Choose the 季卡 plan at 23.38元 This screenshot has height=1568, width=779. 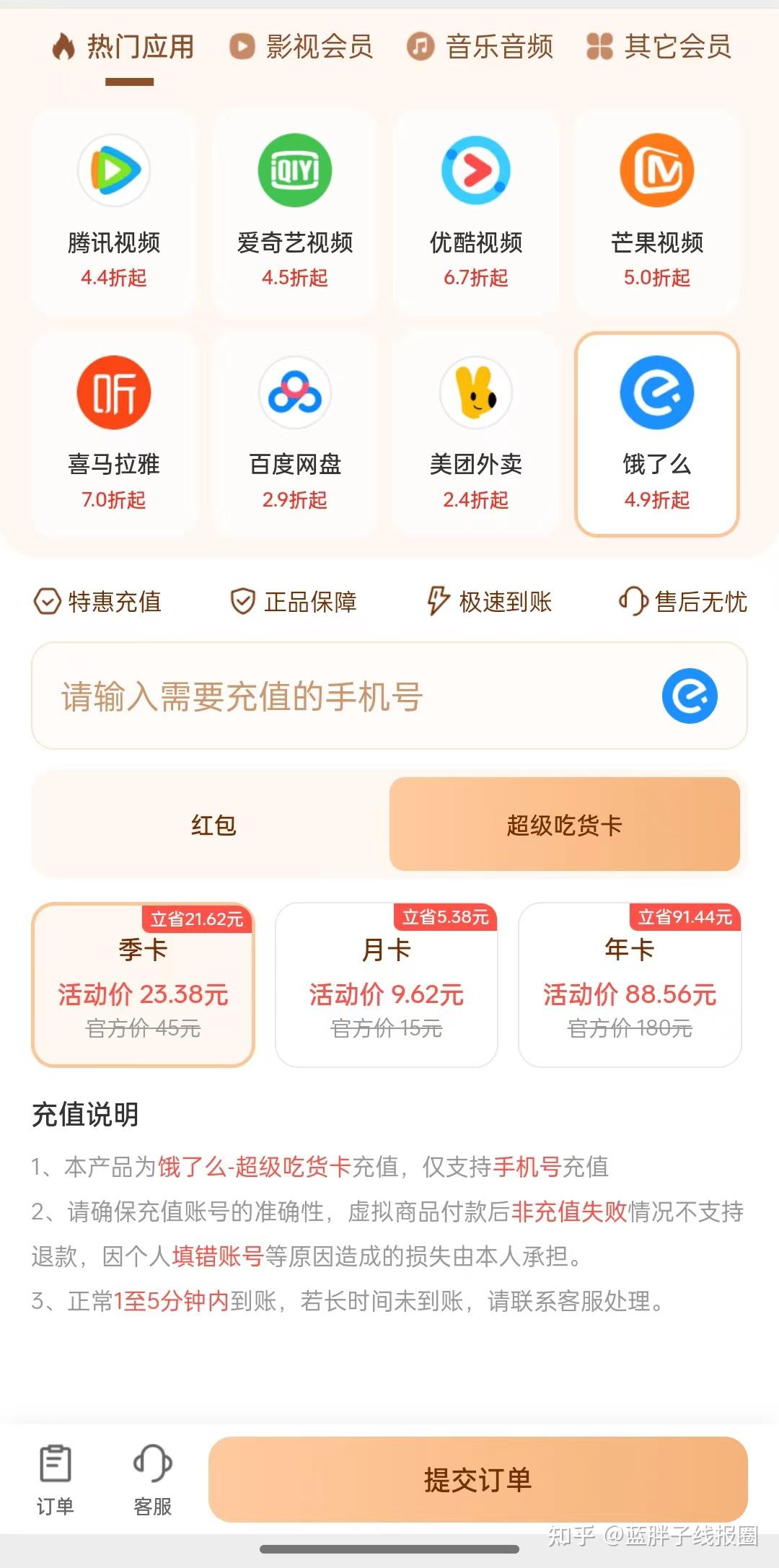coord(143,985)
